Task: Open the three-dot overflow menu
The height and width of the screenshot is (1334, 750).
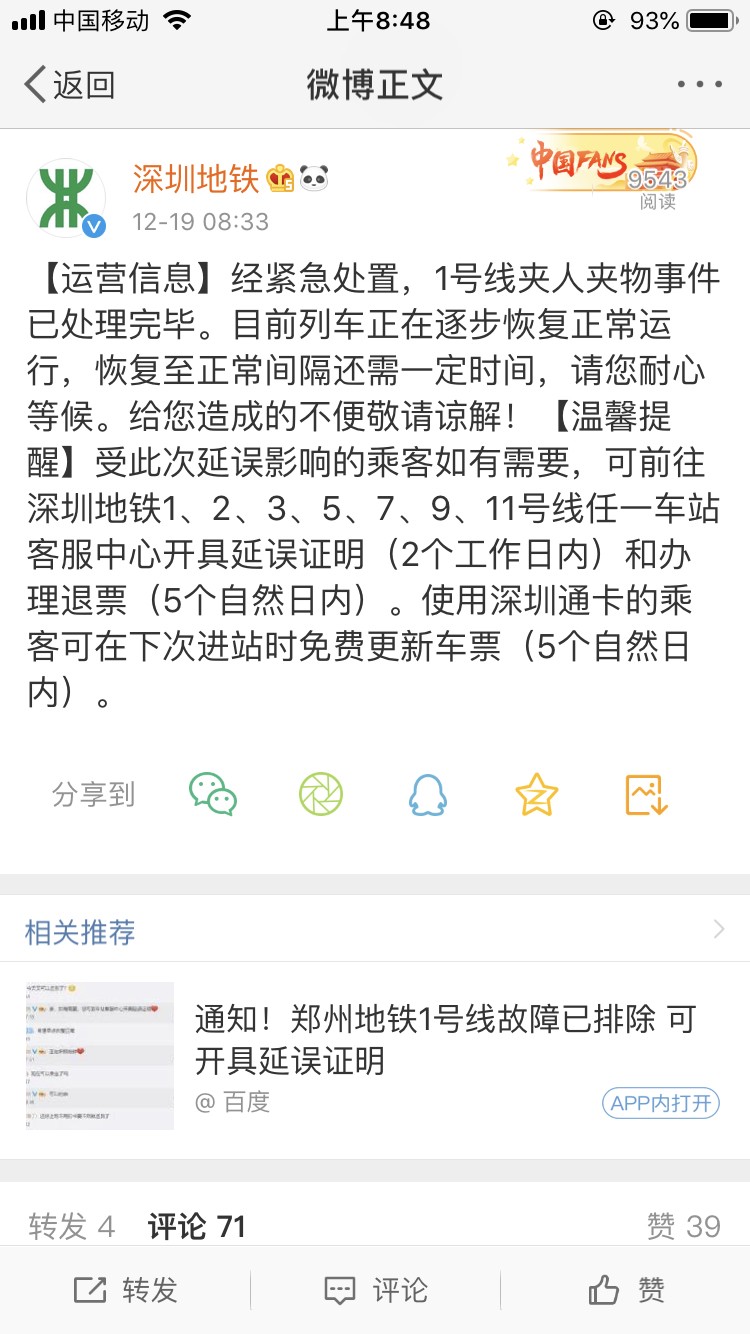Action: pos(699,85)
